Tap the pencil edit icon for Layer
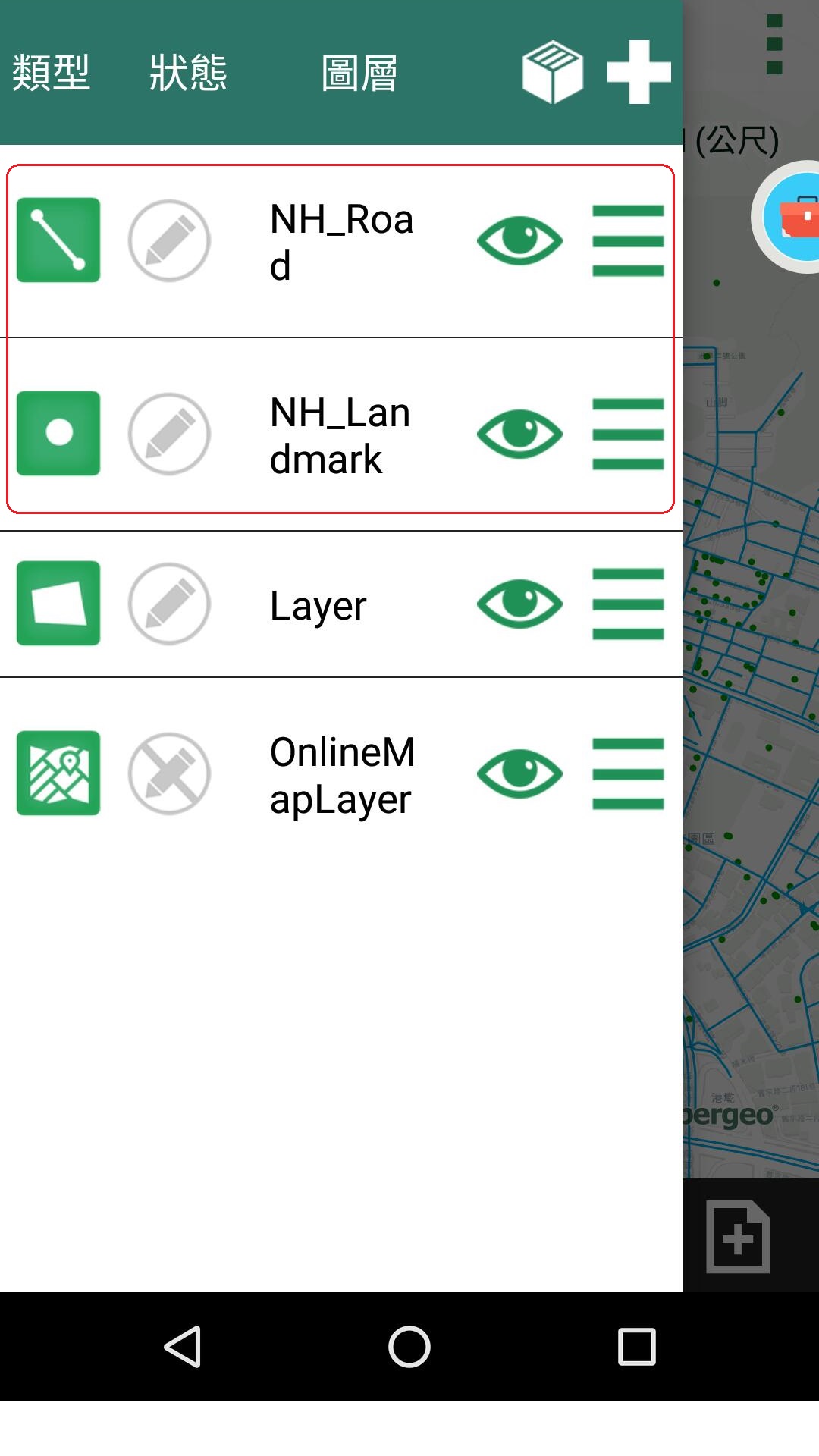The image size is (819, 1456). point(169,604)
